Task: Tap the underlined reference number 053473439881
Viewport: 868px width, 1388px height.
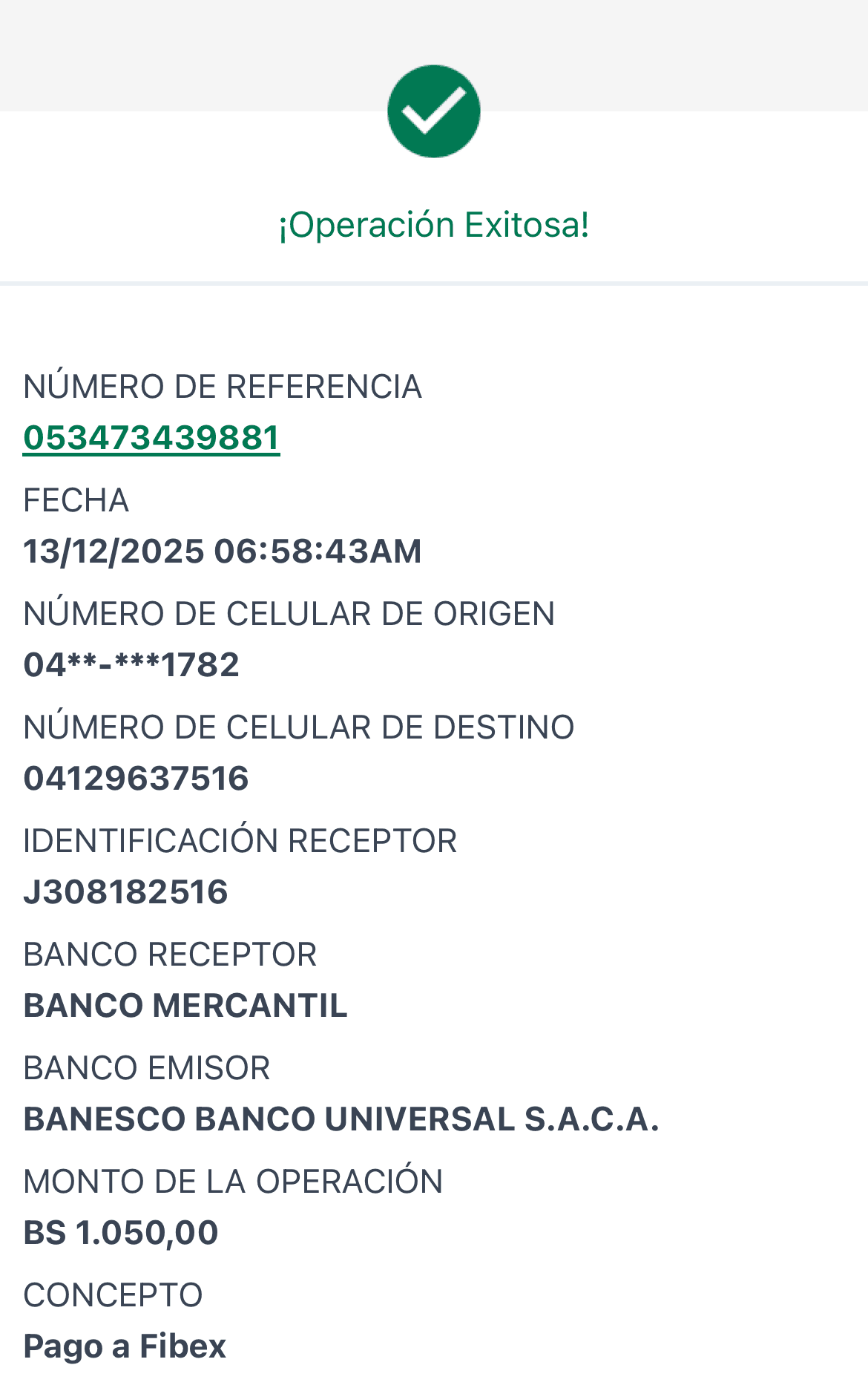Action: 151,438
